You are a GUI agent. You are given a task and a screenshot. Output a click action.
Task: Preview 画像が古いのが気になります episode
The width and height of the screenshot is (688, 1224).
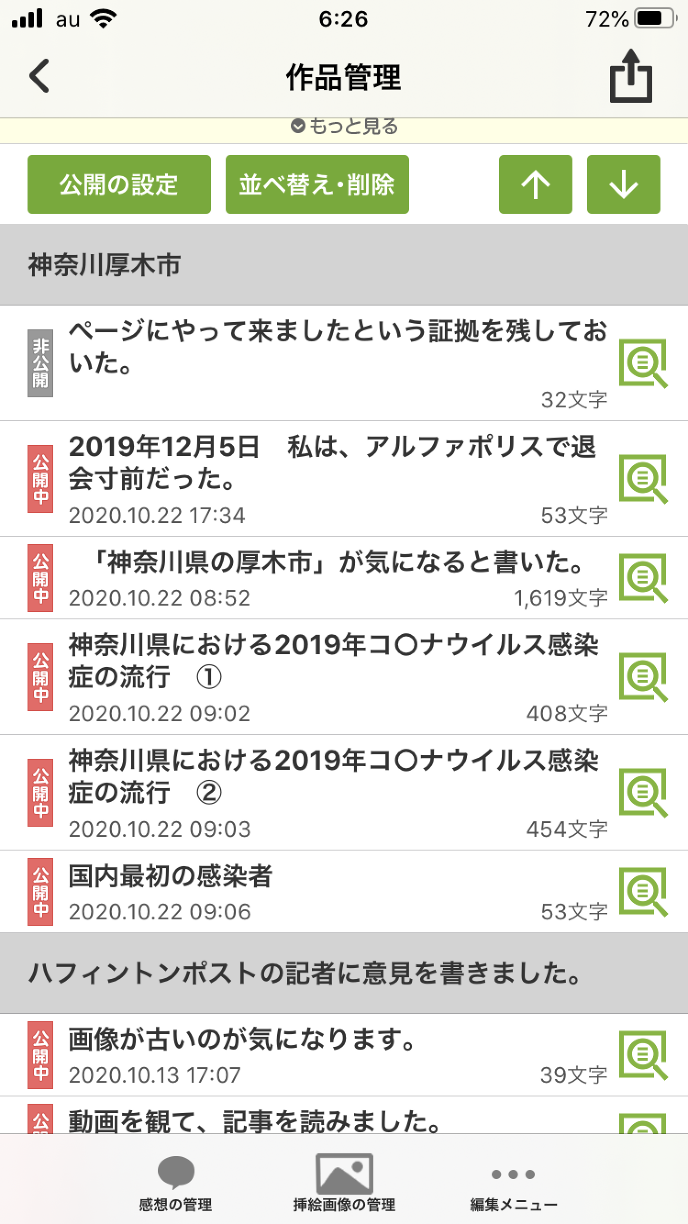(x=642, y=1056)
